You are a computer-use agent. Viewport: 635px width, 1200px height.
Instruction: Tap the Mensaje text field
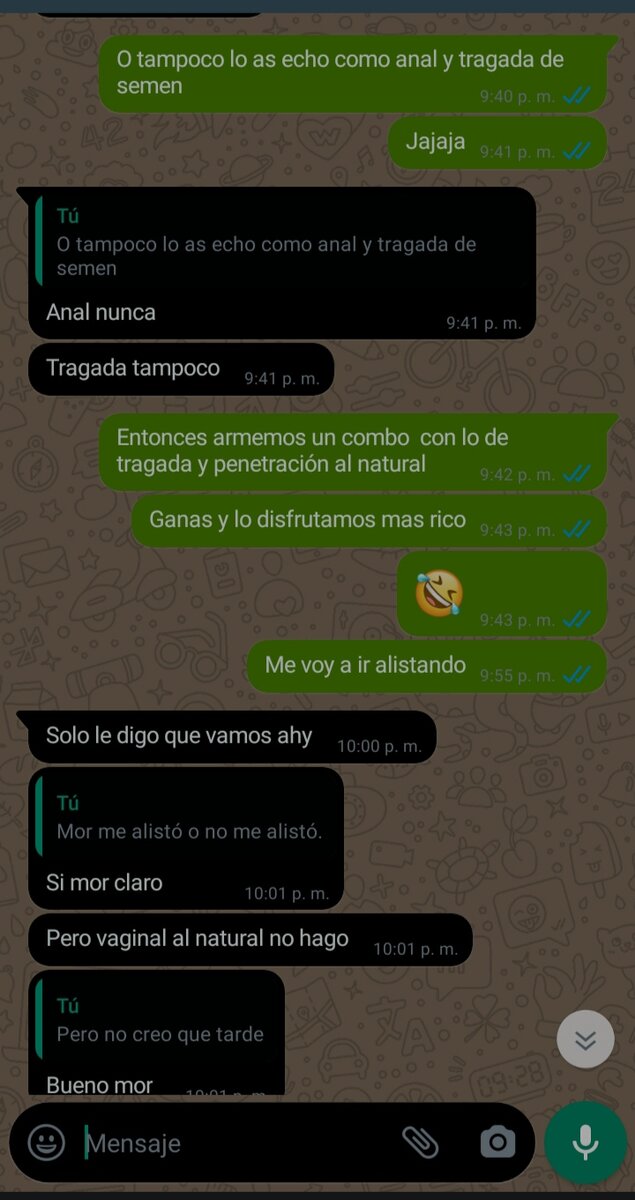point(235,1143)
